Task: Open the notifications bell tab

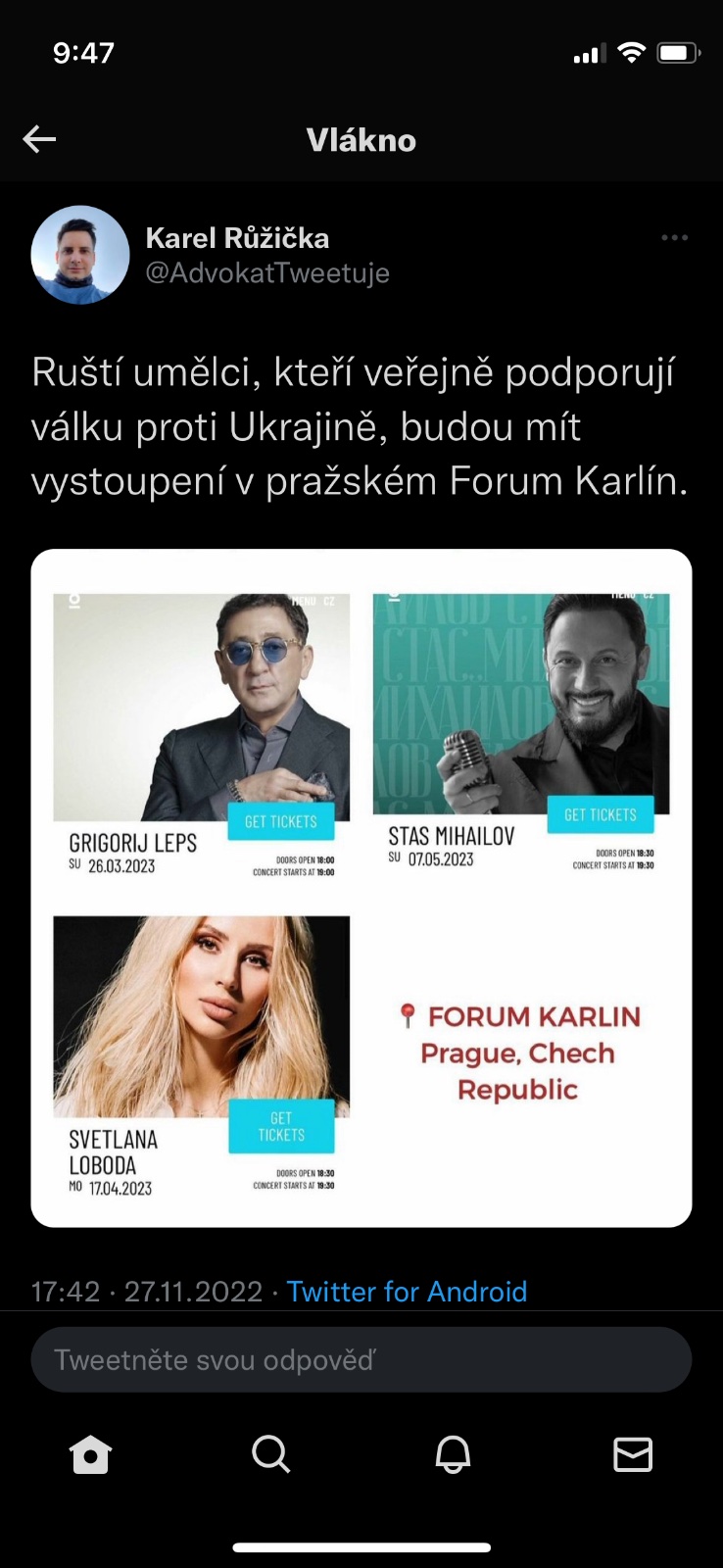Action: point(453,1454)
